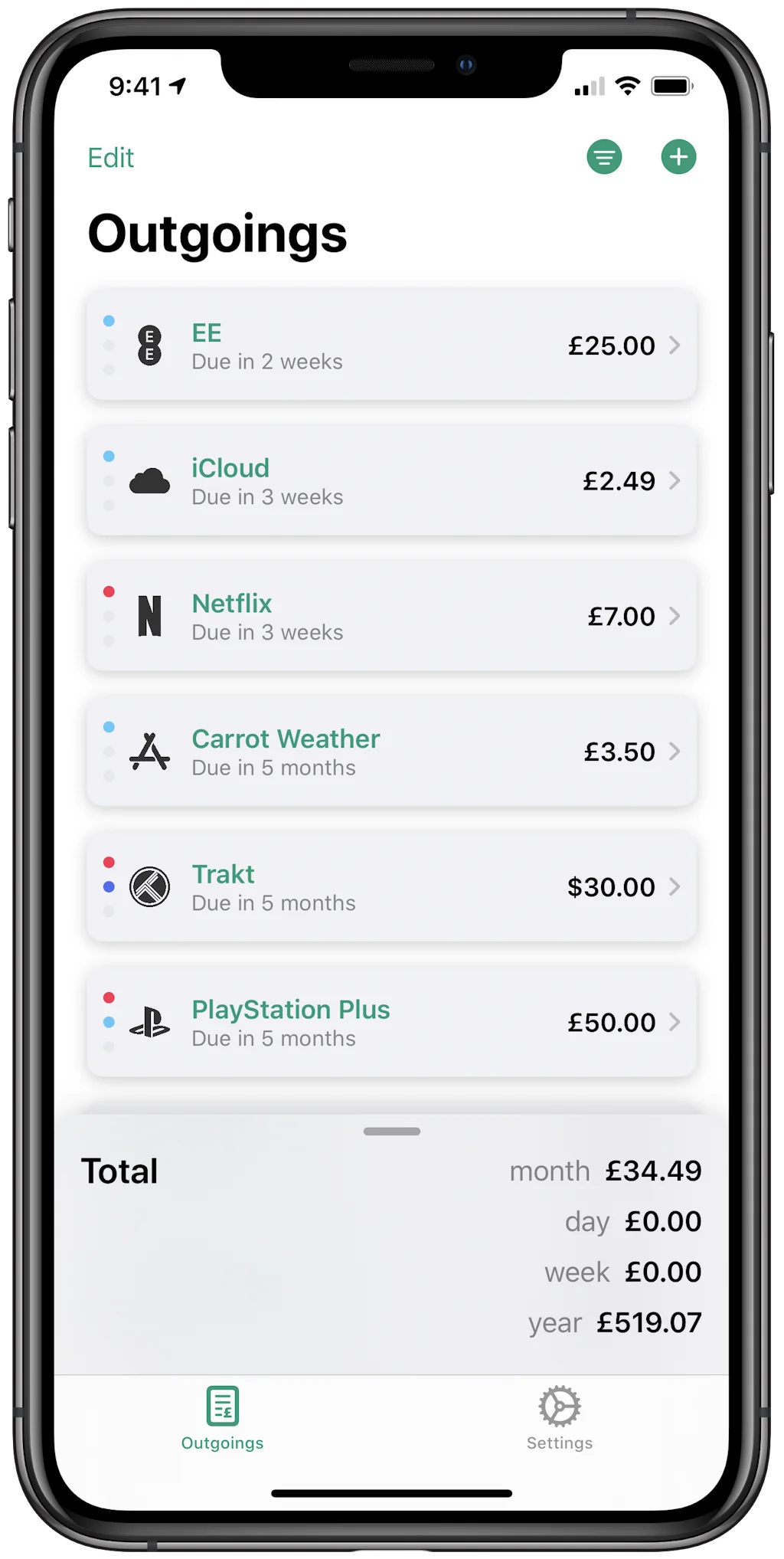Open the EE subscription details
This screenshot has height=1559, width=784.
(391, 346)
